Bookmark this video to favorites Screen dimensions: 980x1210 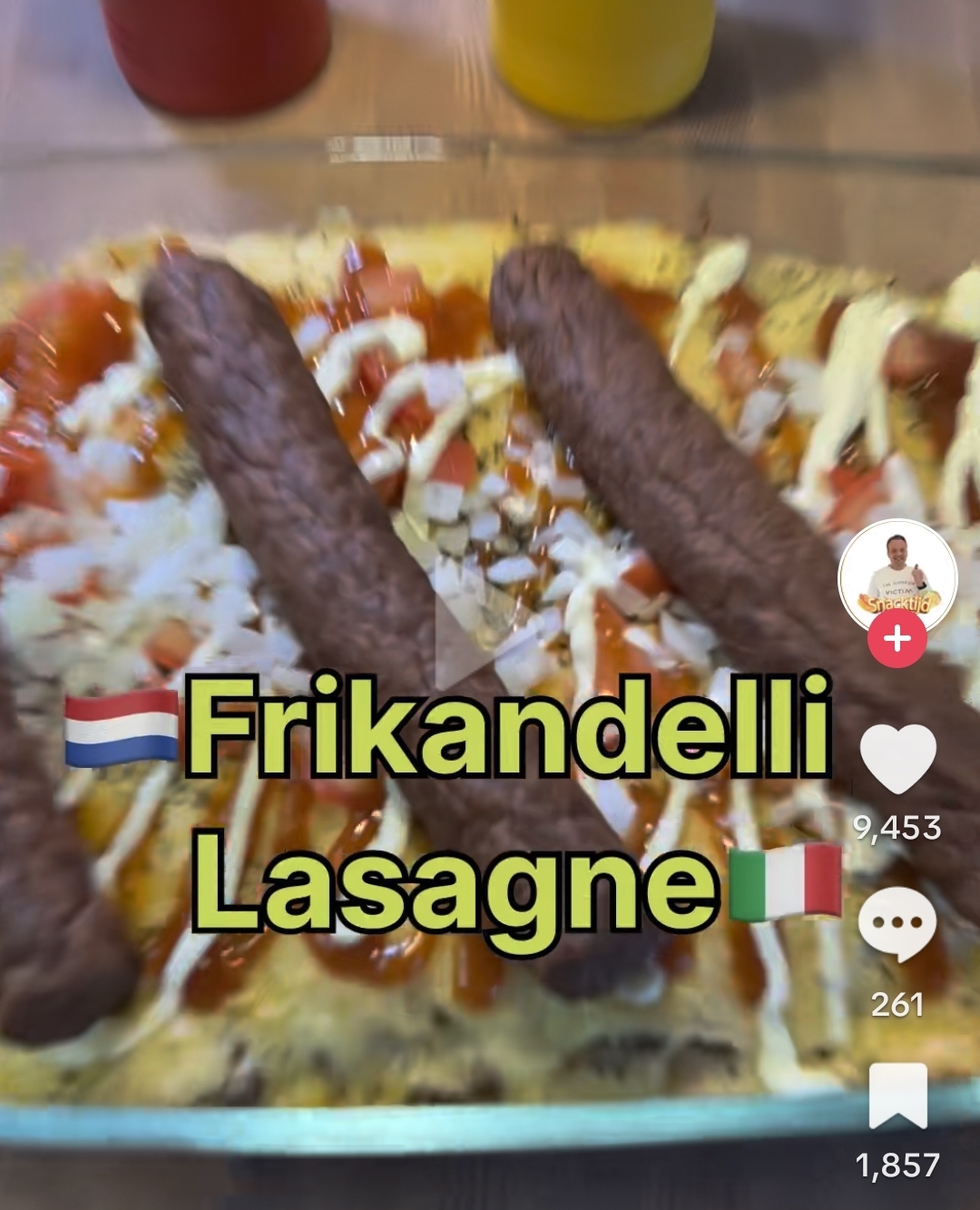click(x=897, y=1096)
